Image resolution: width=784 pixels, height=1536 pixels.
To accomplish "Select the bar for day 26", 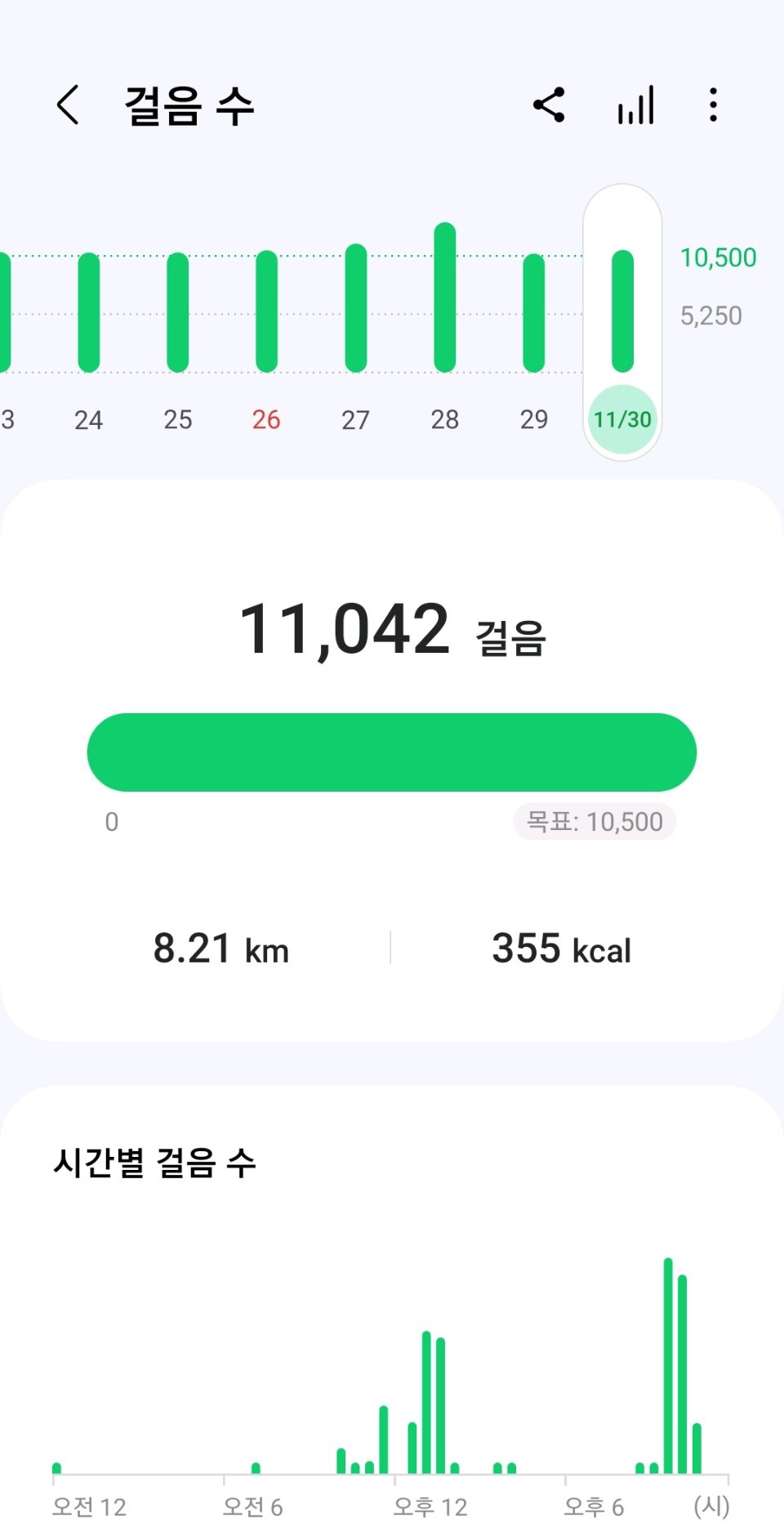I will pos(267,311).
